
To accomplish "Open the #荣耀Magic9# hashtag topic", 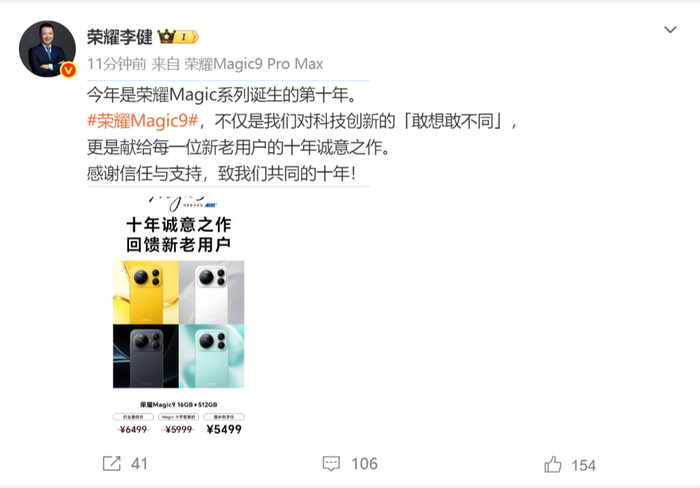I will (142, 121).
